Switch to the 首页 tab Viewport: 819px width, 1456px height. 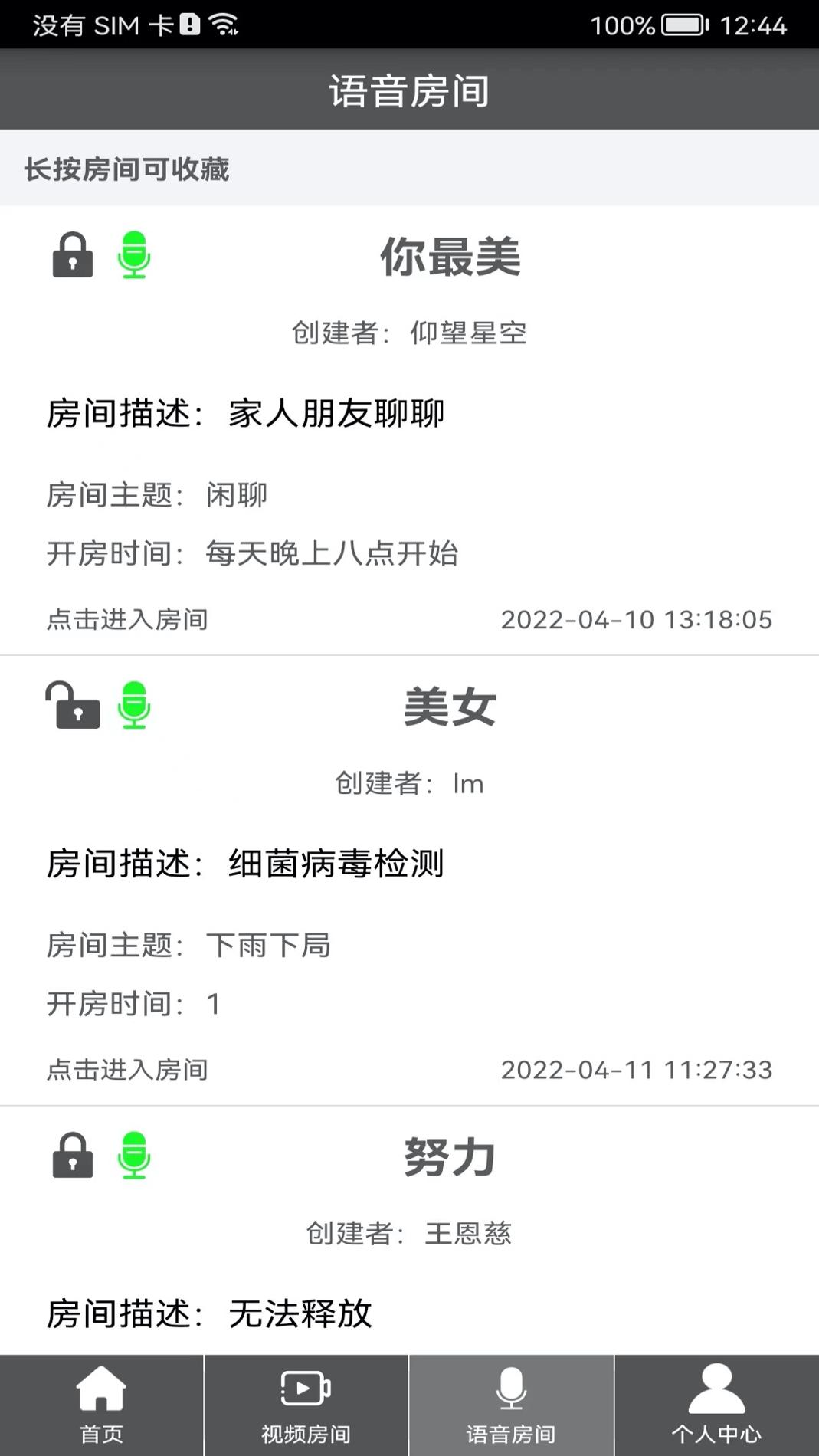click(x=102, y=1410)
